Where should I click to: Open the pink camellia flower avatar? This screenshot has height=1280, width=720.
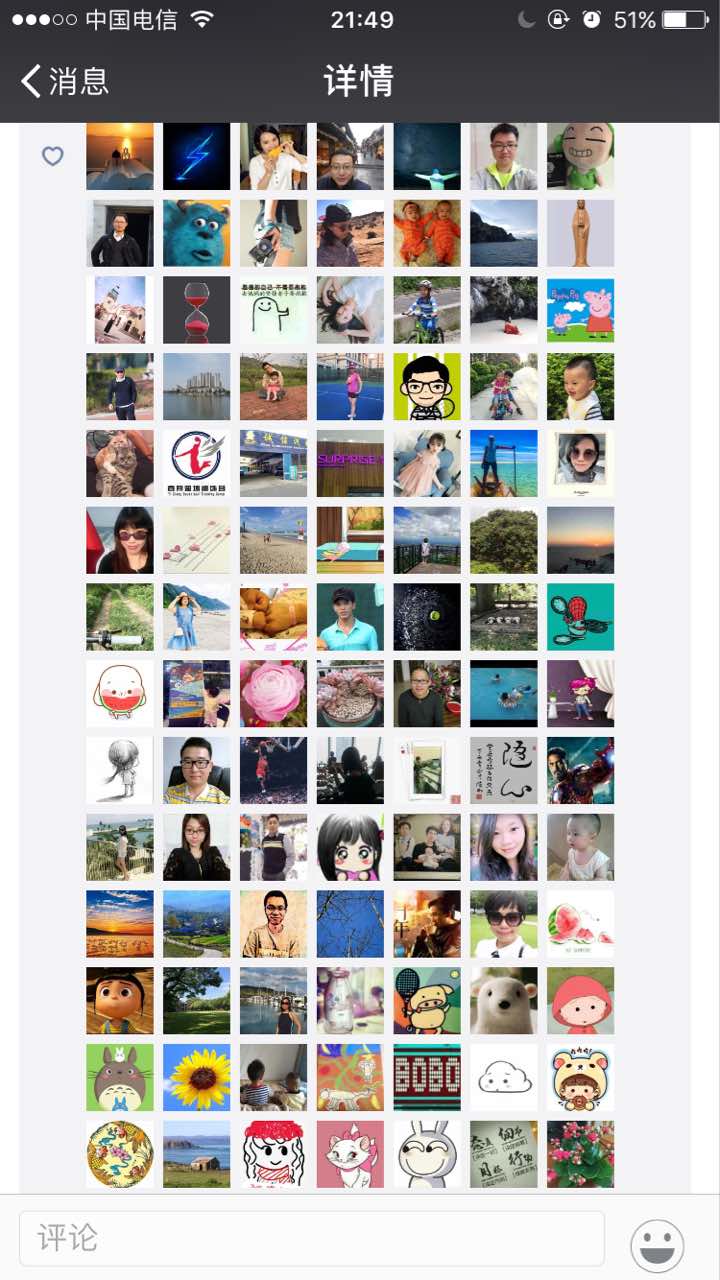[274, 694]
